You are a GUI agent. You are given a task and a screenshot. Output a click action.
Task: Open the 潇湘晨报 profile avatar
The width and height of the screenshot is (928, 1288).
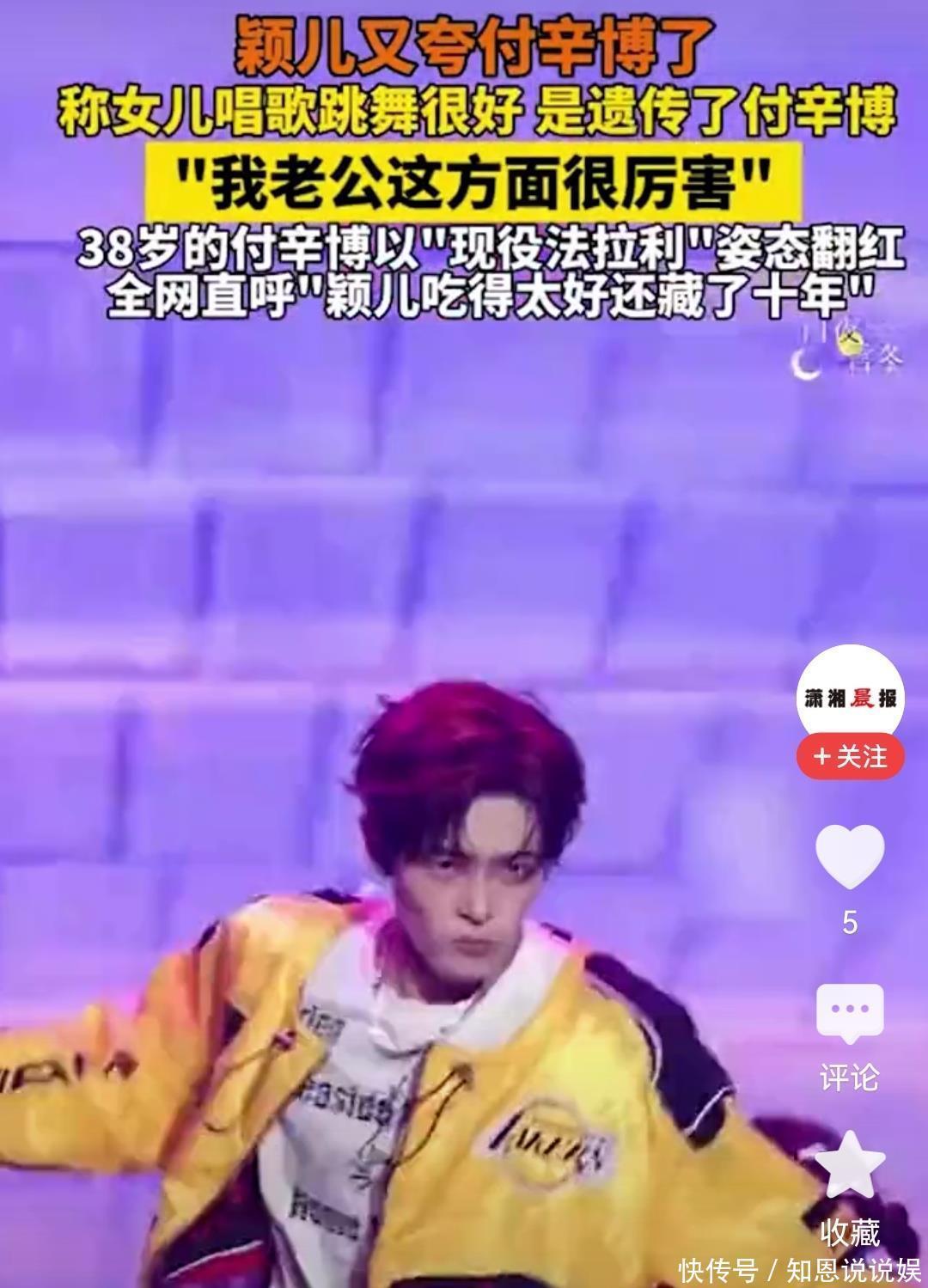coord(849,696)
